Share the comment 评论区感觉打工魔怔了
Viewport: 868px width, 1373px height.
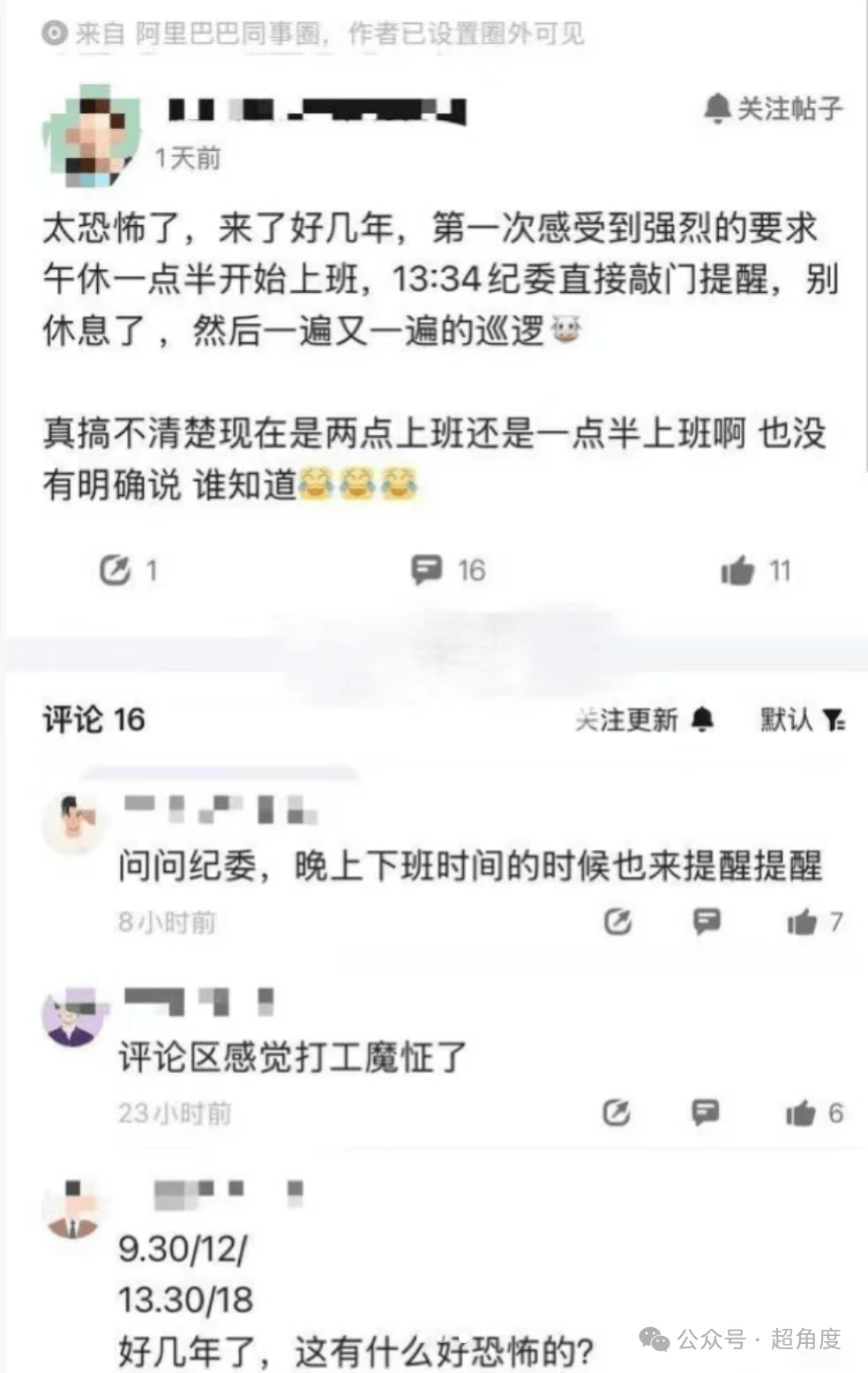pos(617,1113)
